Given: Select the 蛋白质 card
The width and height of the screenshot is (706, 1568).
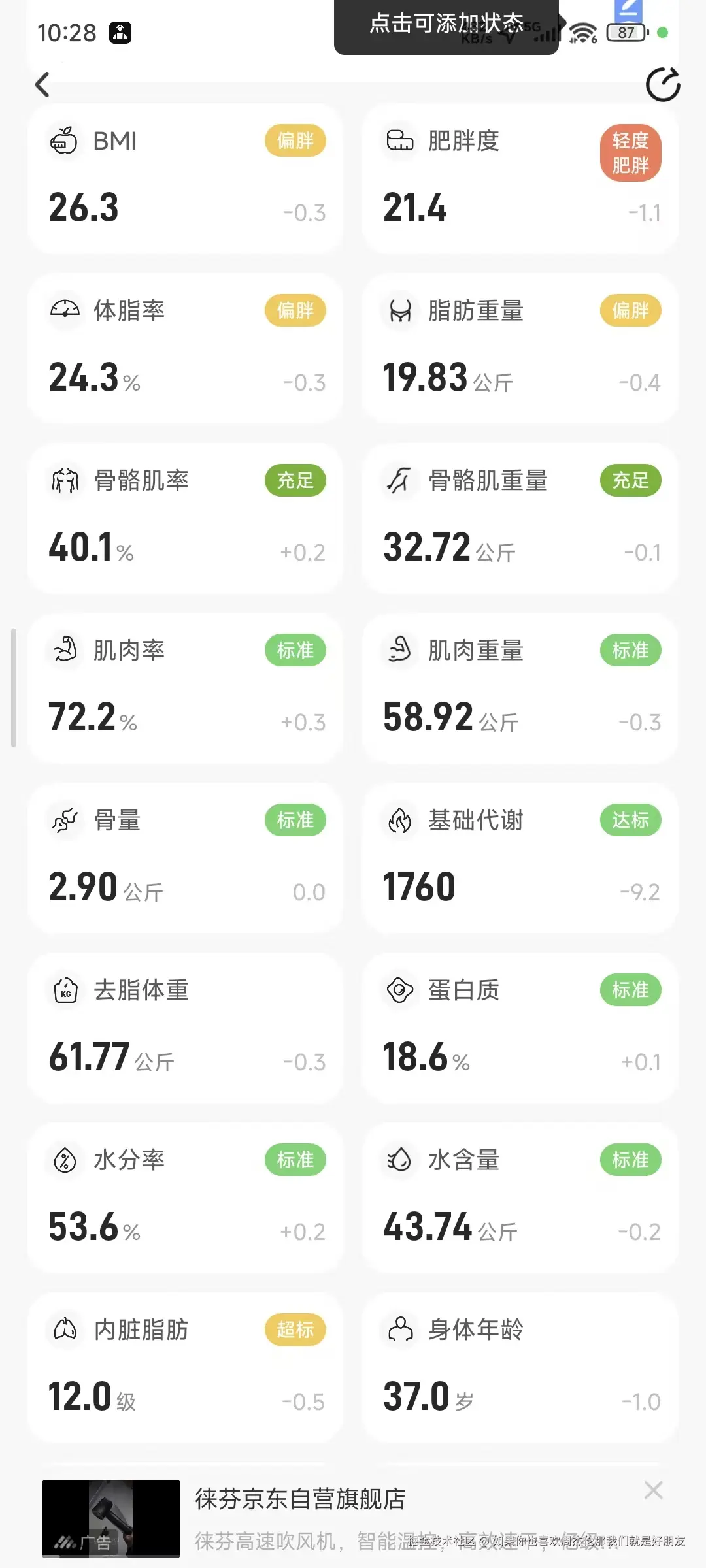Looking at the screenshot, I should (x=520, y=1028).
